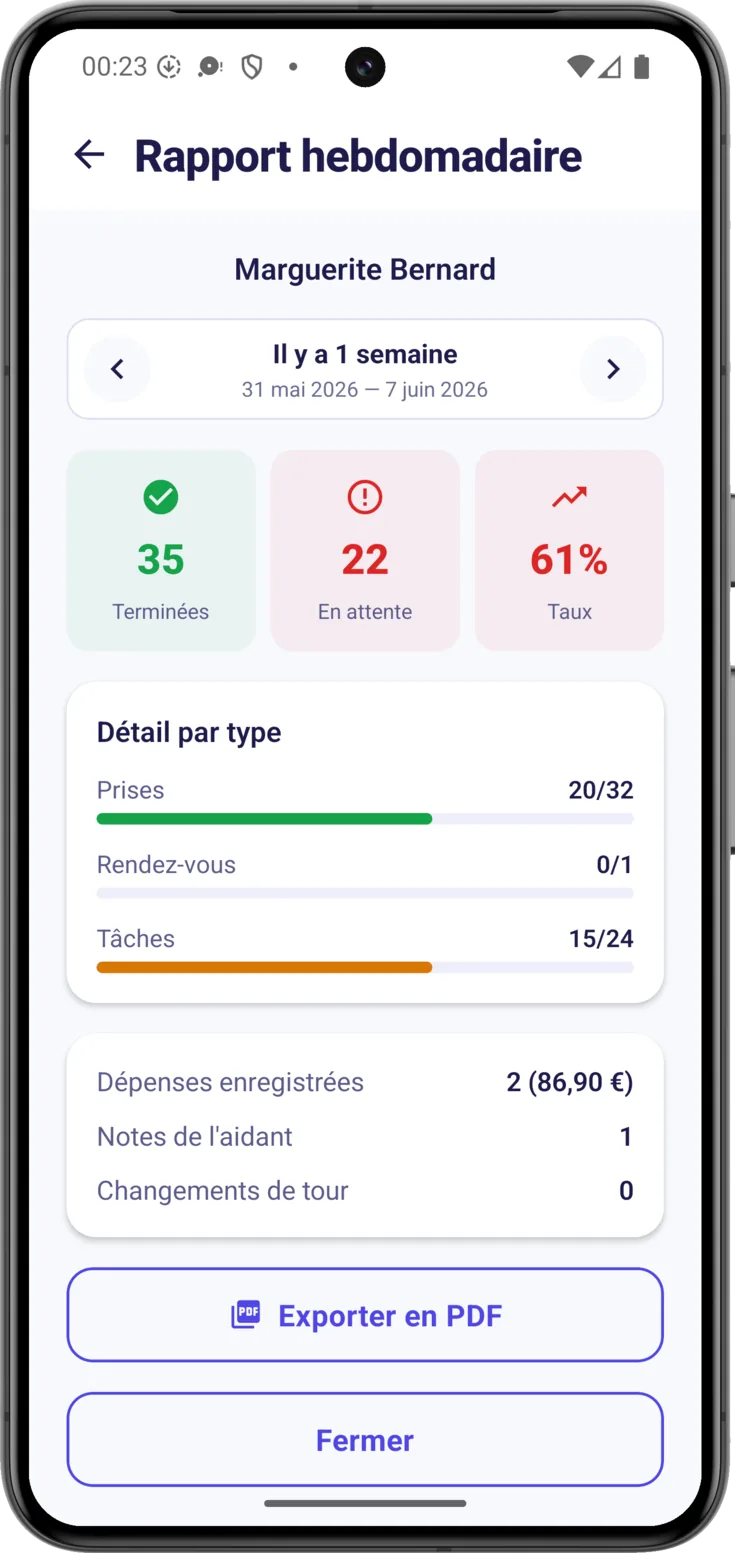This screenshot has height=1553, width=735.
Task: Go back from Rapport hebdomadaire
Action: [x=89, y=155]
